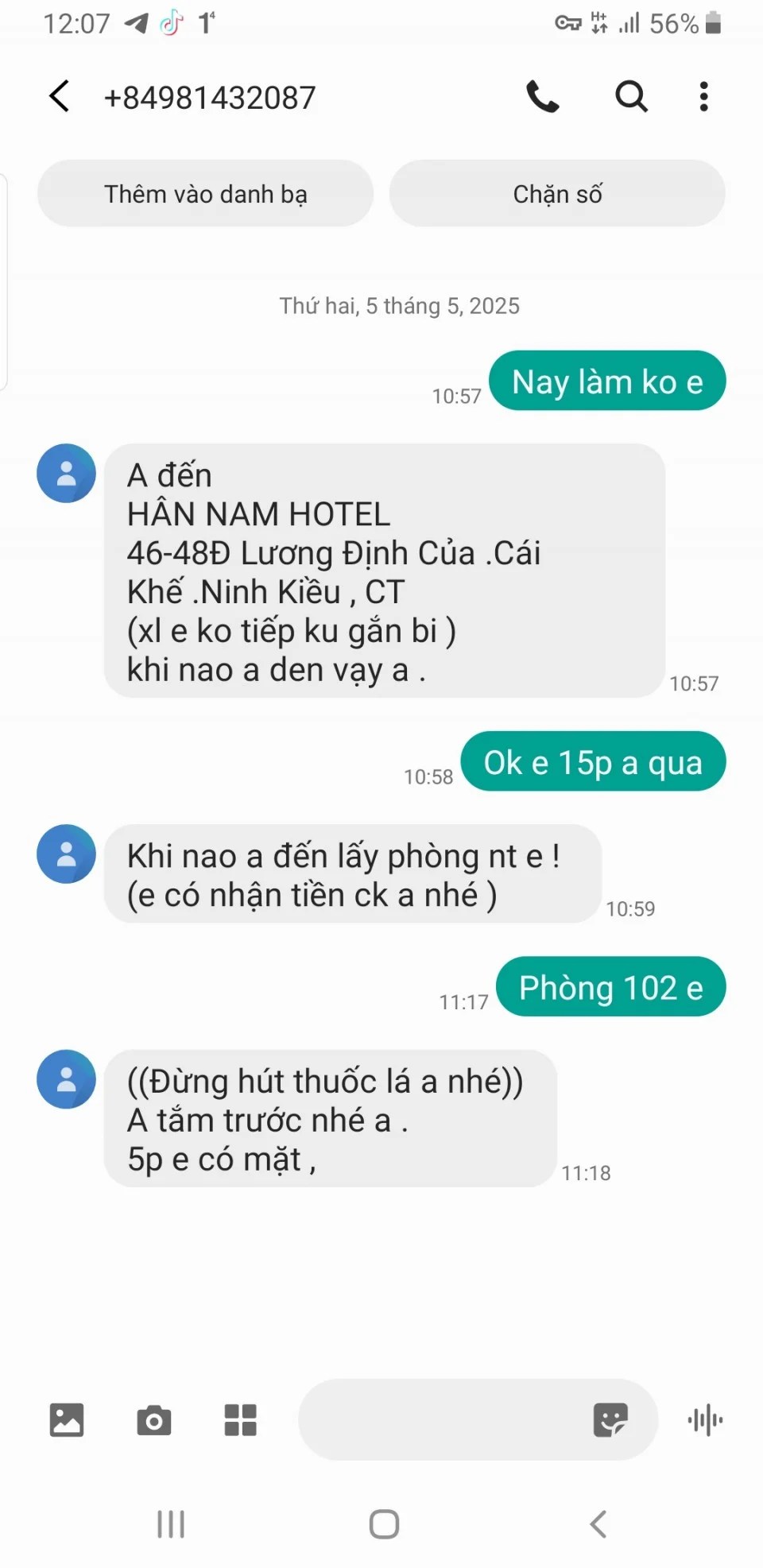Tap Thêm vào danh bạ button
Screen dimensions: 763x1568
(x=205, y=194)
